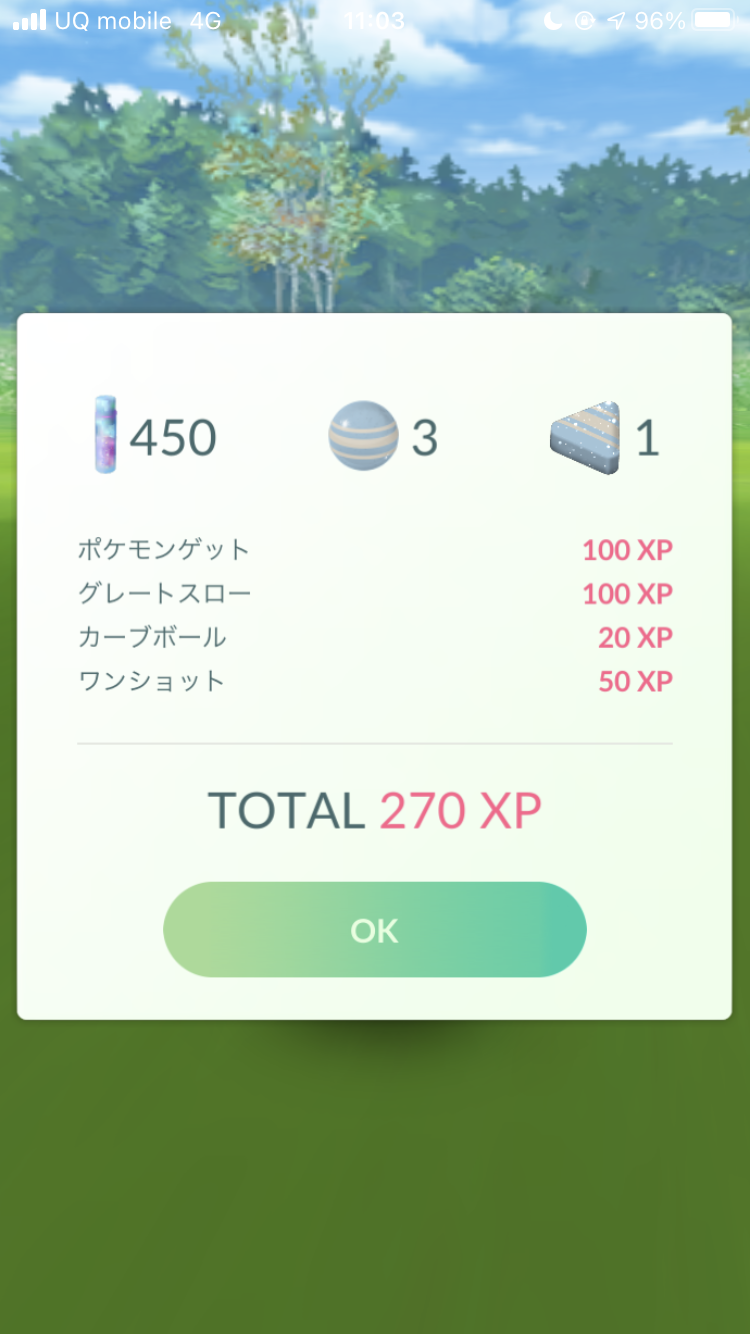This screenshot has width=750, height=1334.
Task: Confirm the catch summary with OK
Action: pos(374,930)
